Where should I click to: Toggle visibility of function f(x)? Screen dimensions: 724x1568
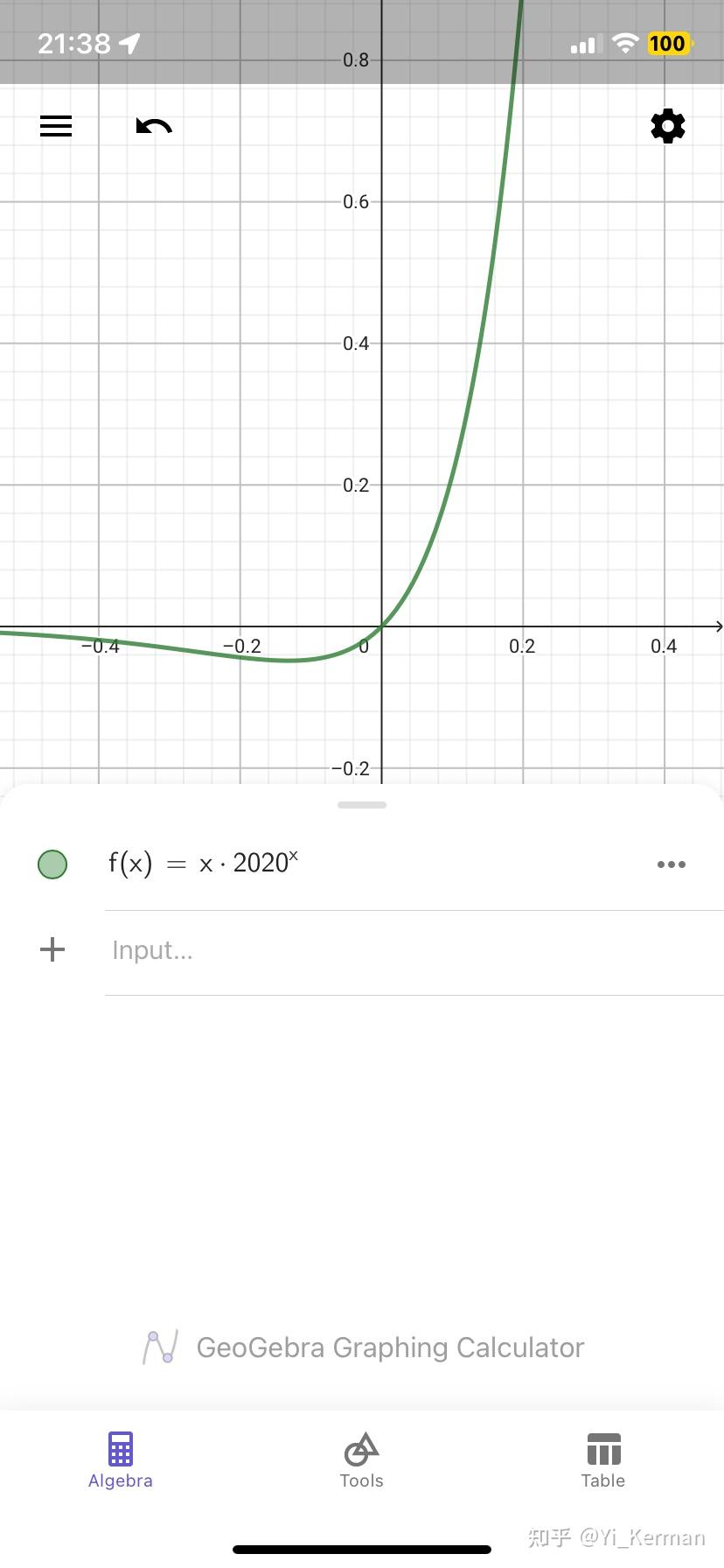pos(52,864)
